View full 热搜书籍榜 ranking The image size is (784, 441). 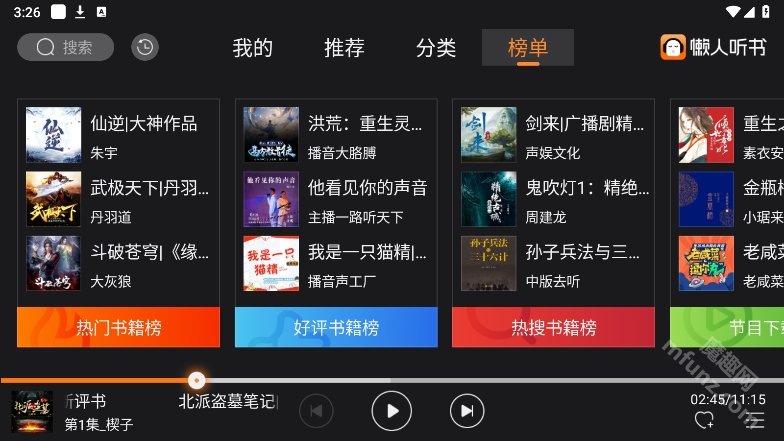pyautogui.click(x=553, y=327)
